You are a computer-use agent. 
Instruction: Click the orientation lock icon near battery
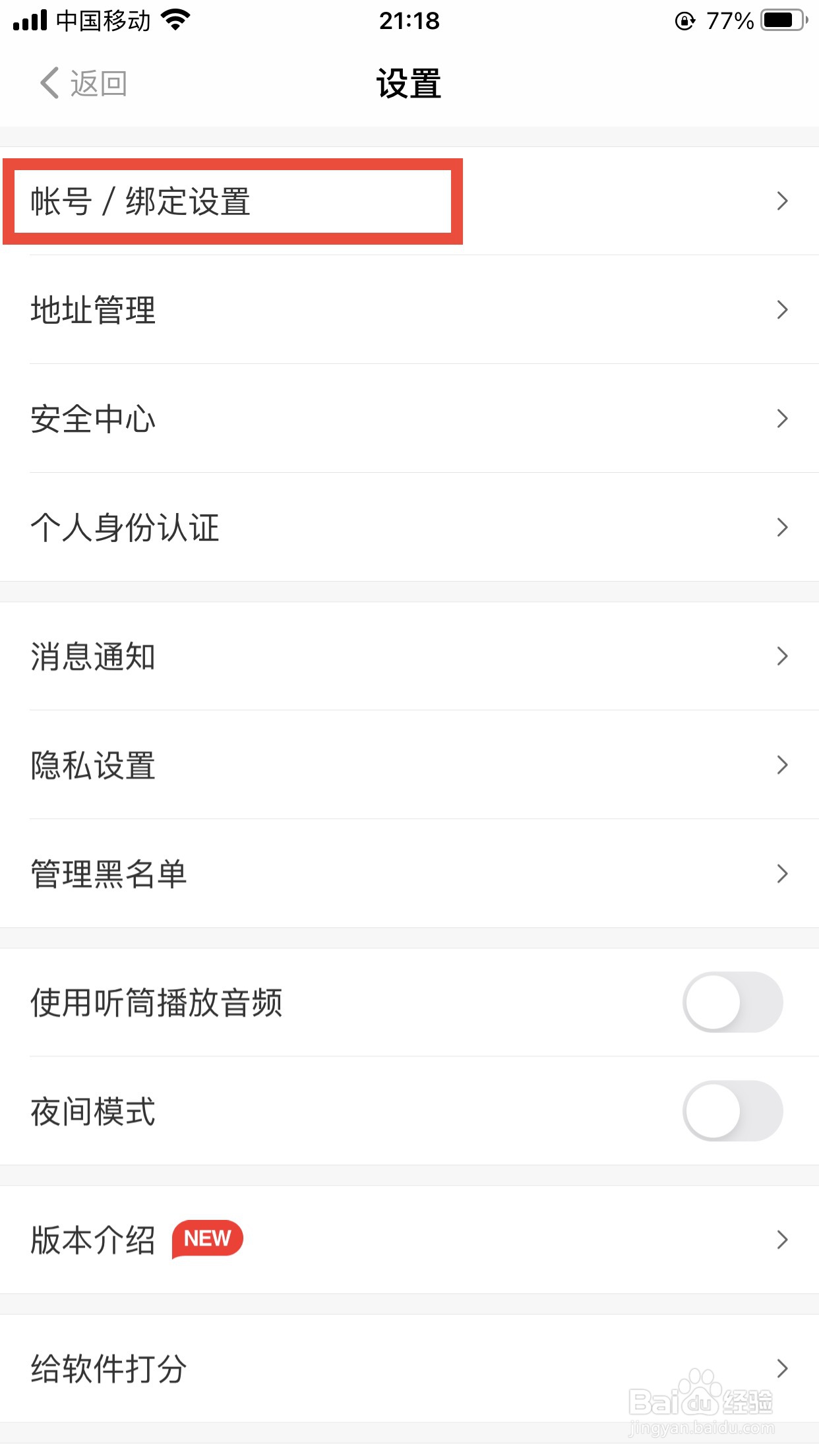(684, 20)
